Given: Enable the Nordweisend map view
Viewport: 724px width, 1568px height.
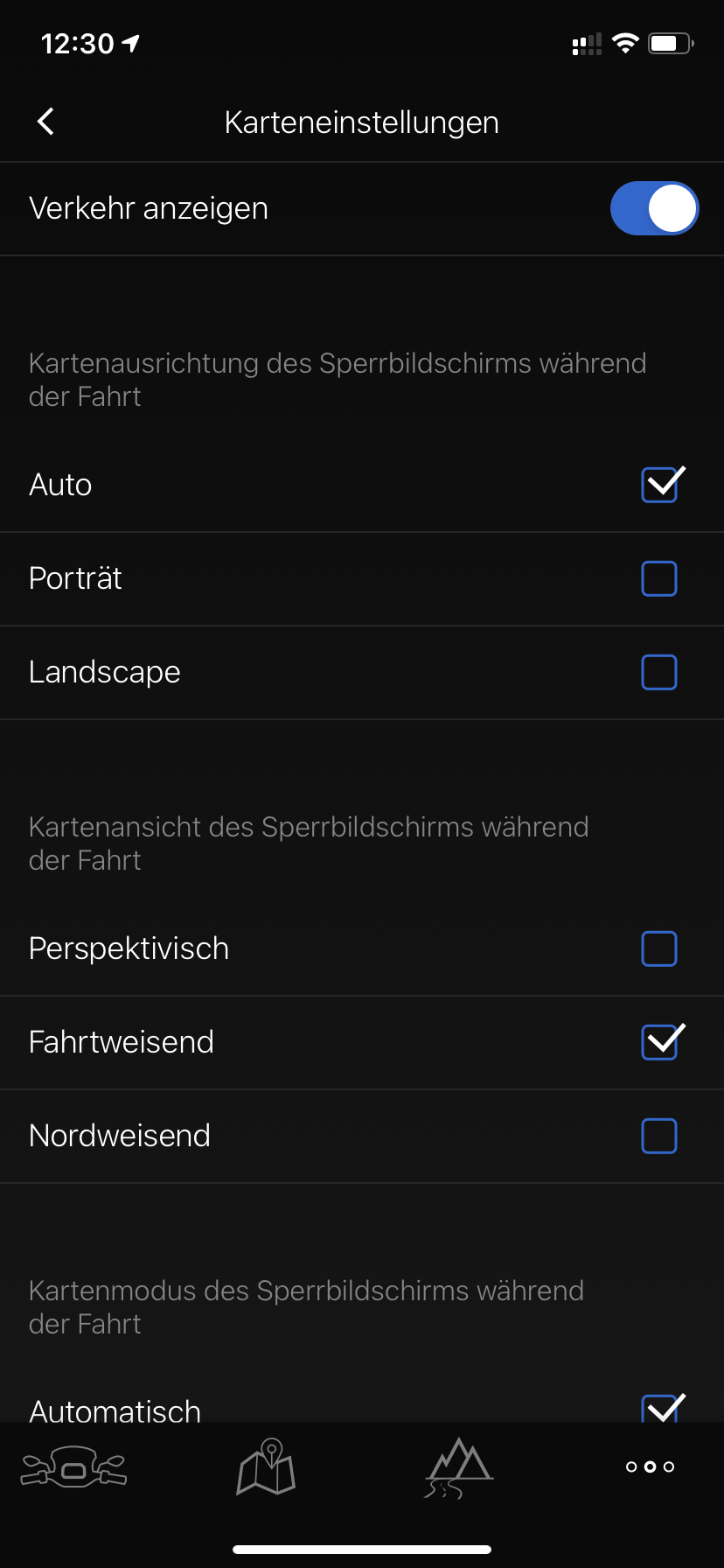Looking at the screenshot, I should [x=659, y=1136].
